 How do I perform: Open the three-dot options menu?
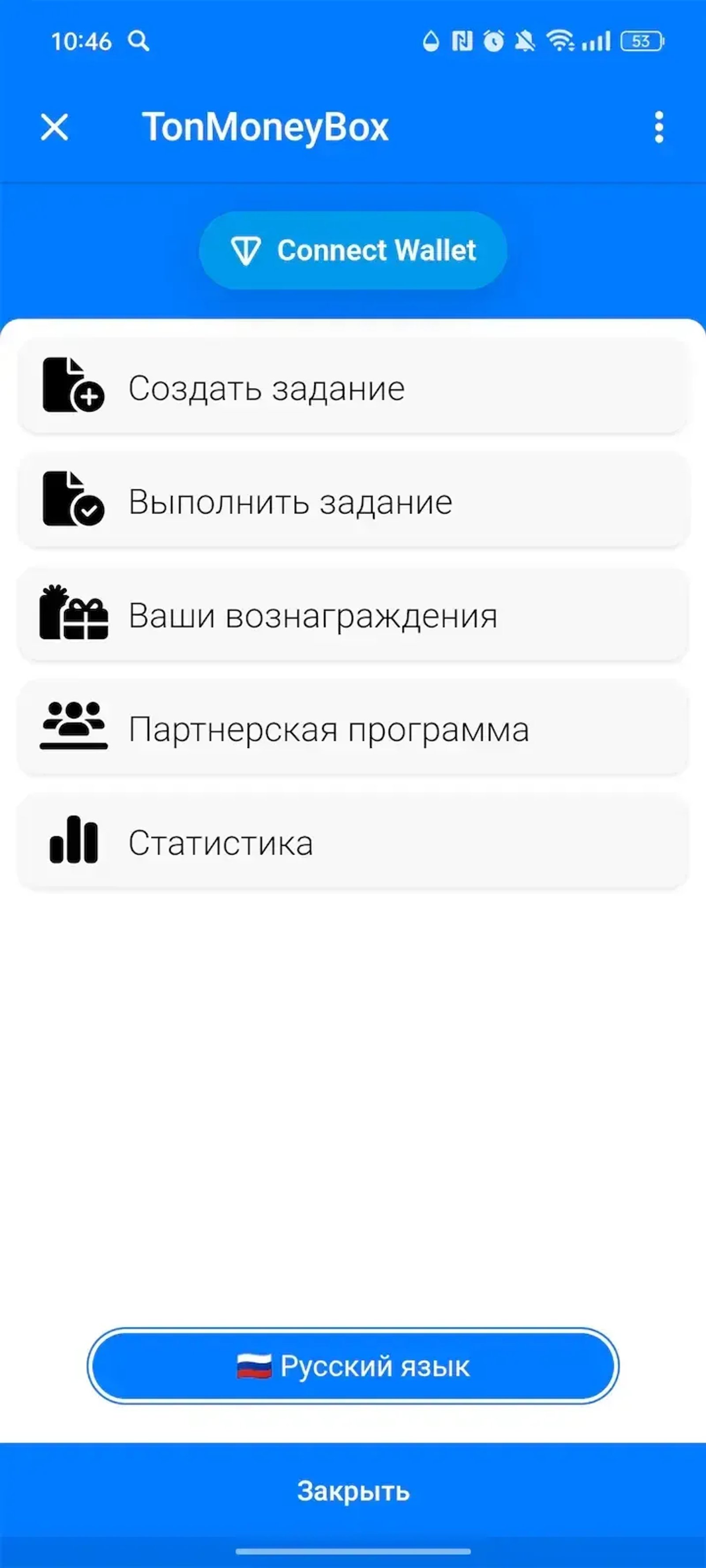pos(658,127)
